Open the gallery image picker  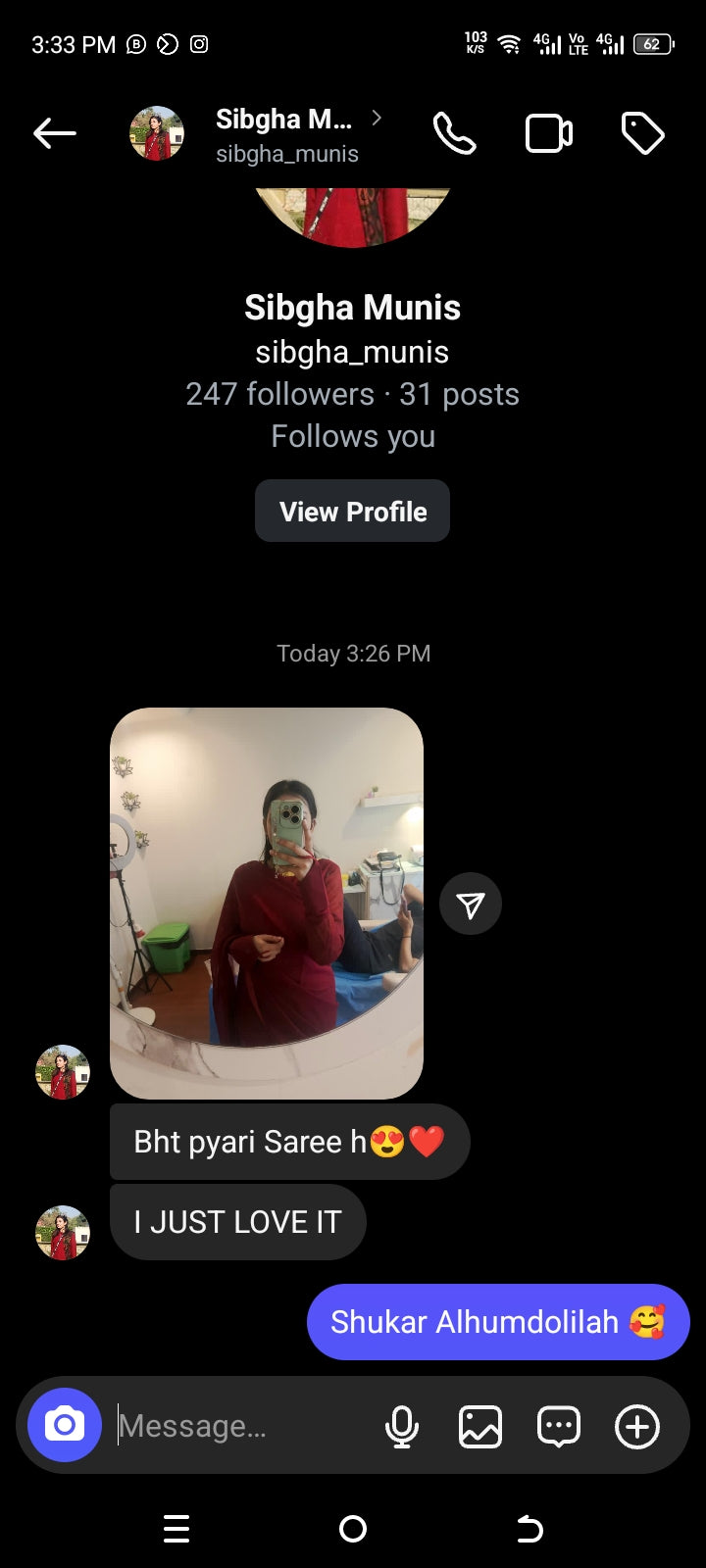[480, 1426]
